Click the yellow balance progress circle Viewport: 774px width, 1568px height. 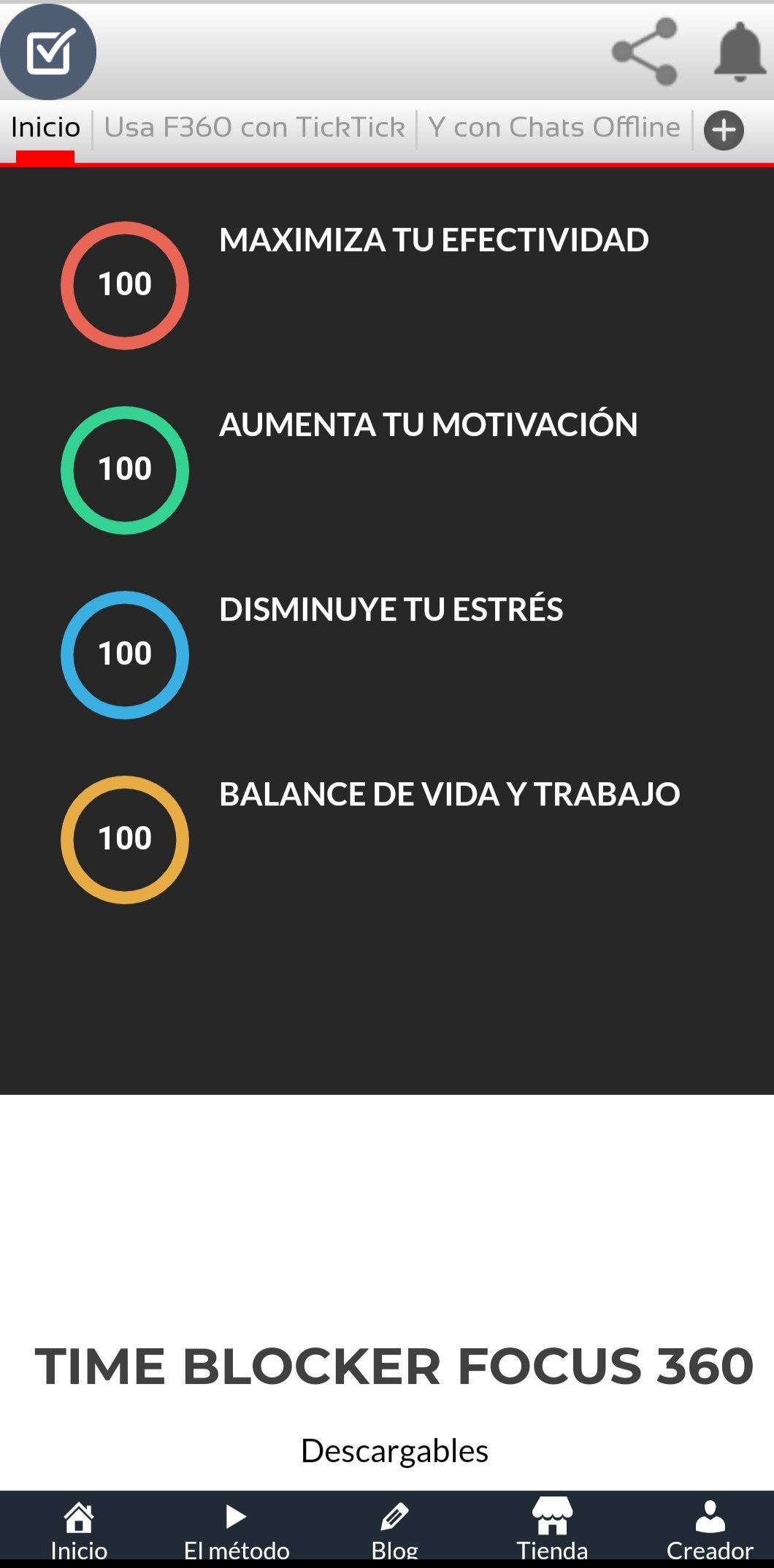124,839
